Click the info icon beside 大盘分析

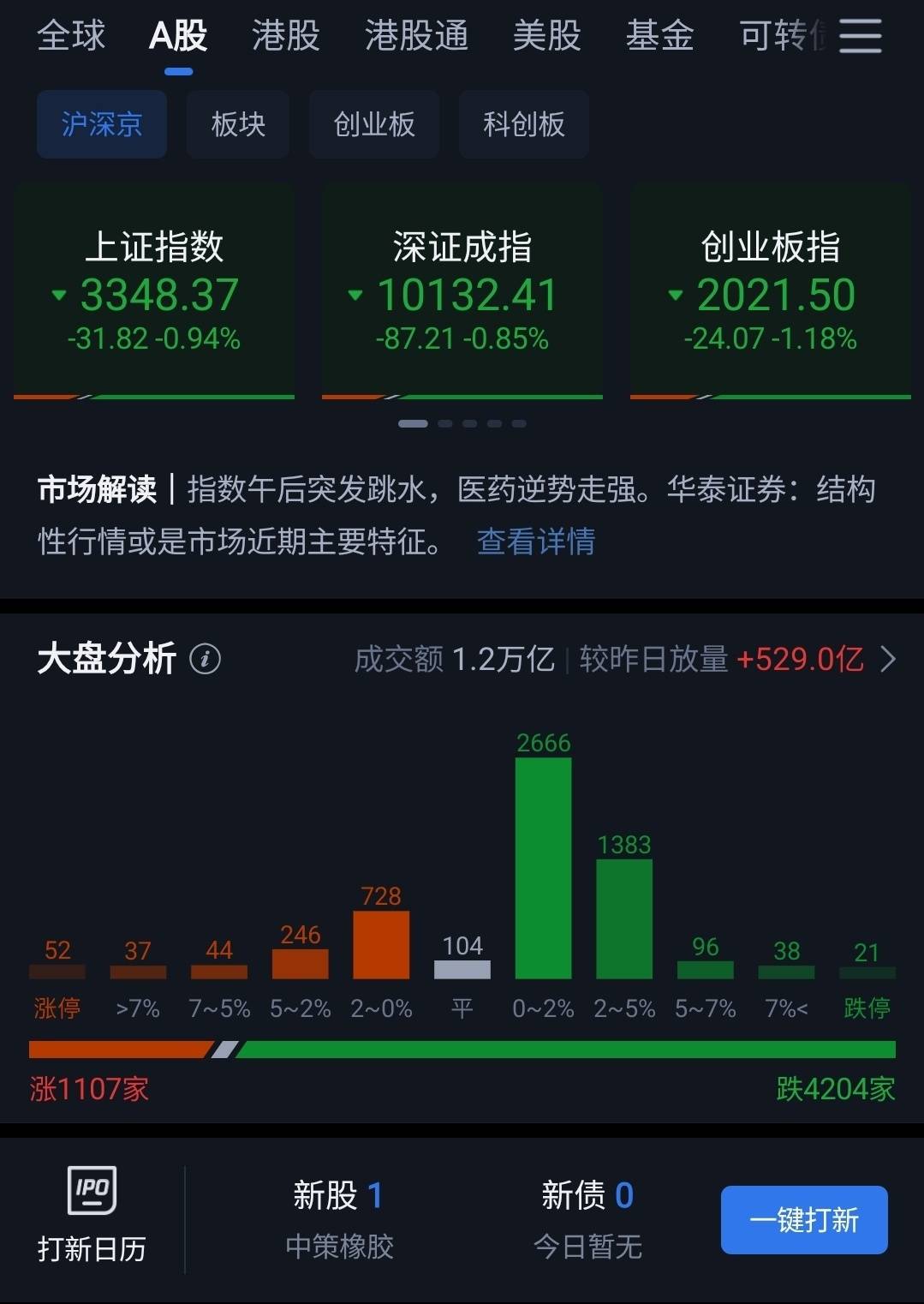(206, 658)
